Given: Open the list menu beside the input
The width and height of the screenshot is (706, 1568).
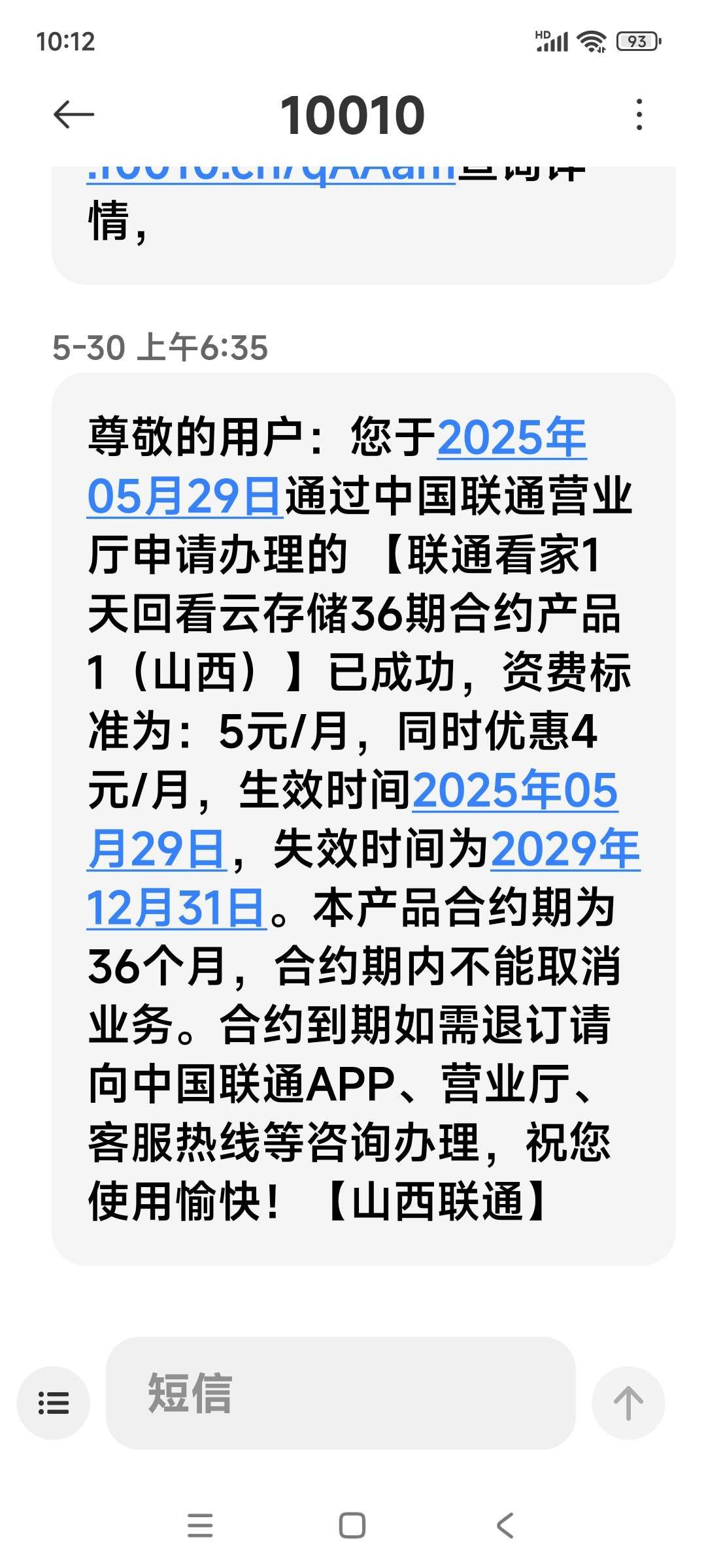Looking at the screenshot, I should [54, 1403].
